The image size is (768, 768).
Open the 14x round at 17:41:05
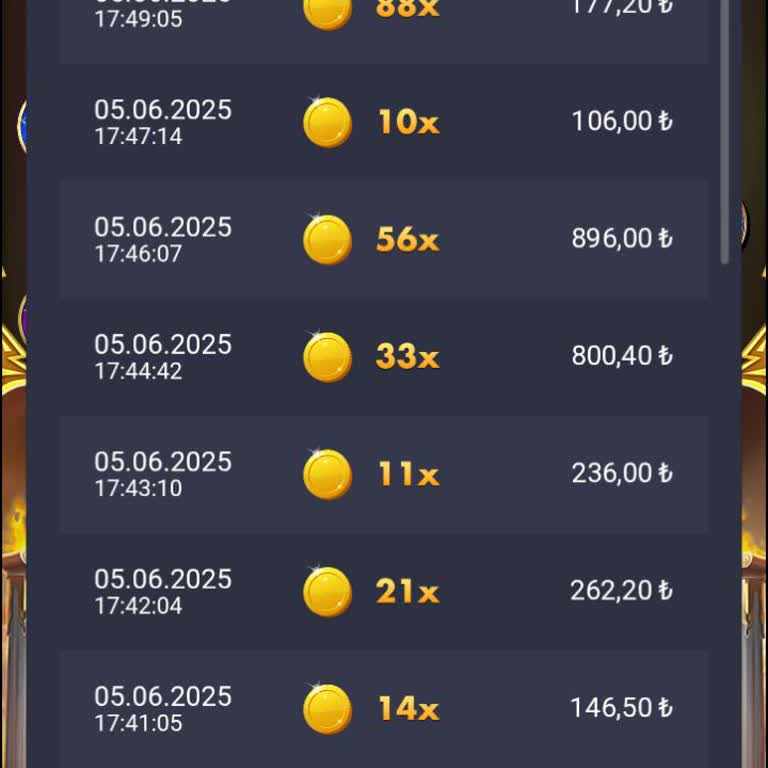(383, 708)
